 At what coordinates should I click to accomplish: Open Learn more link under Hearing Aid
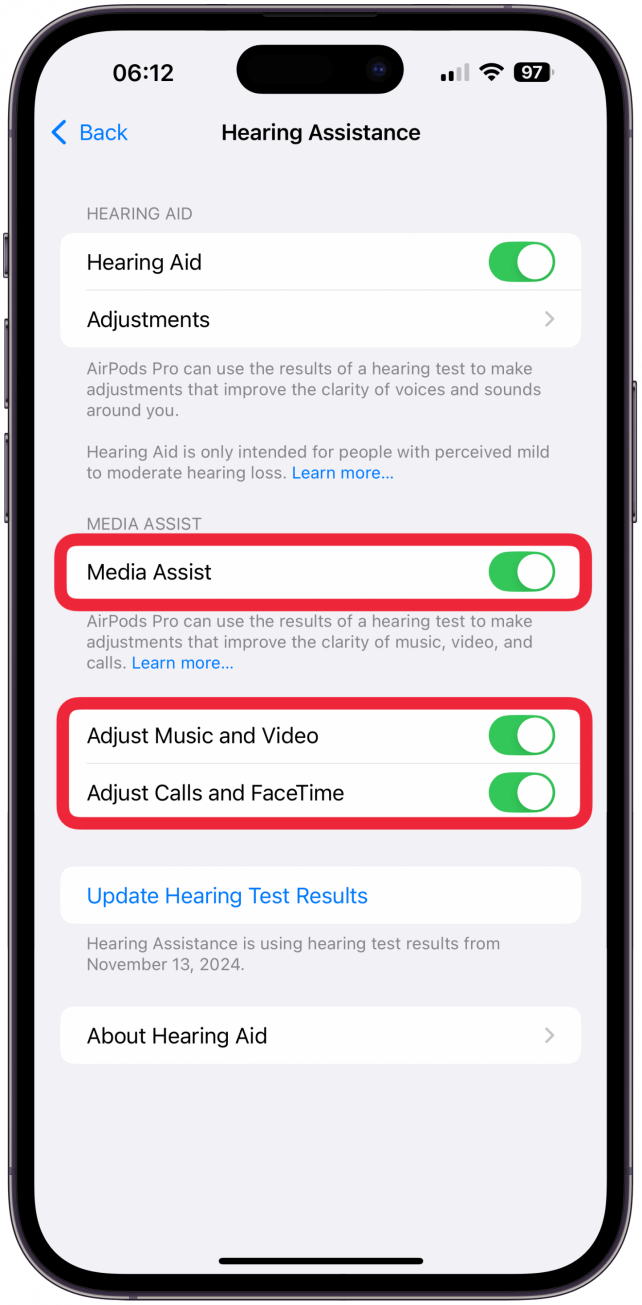click(x=342, y=473)
